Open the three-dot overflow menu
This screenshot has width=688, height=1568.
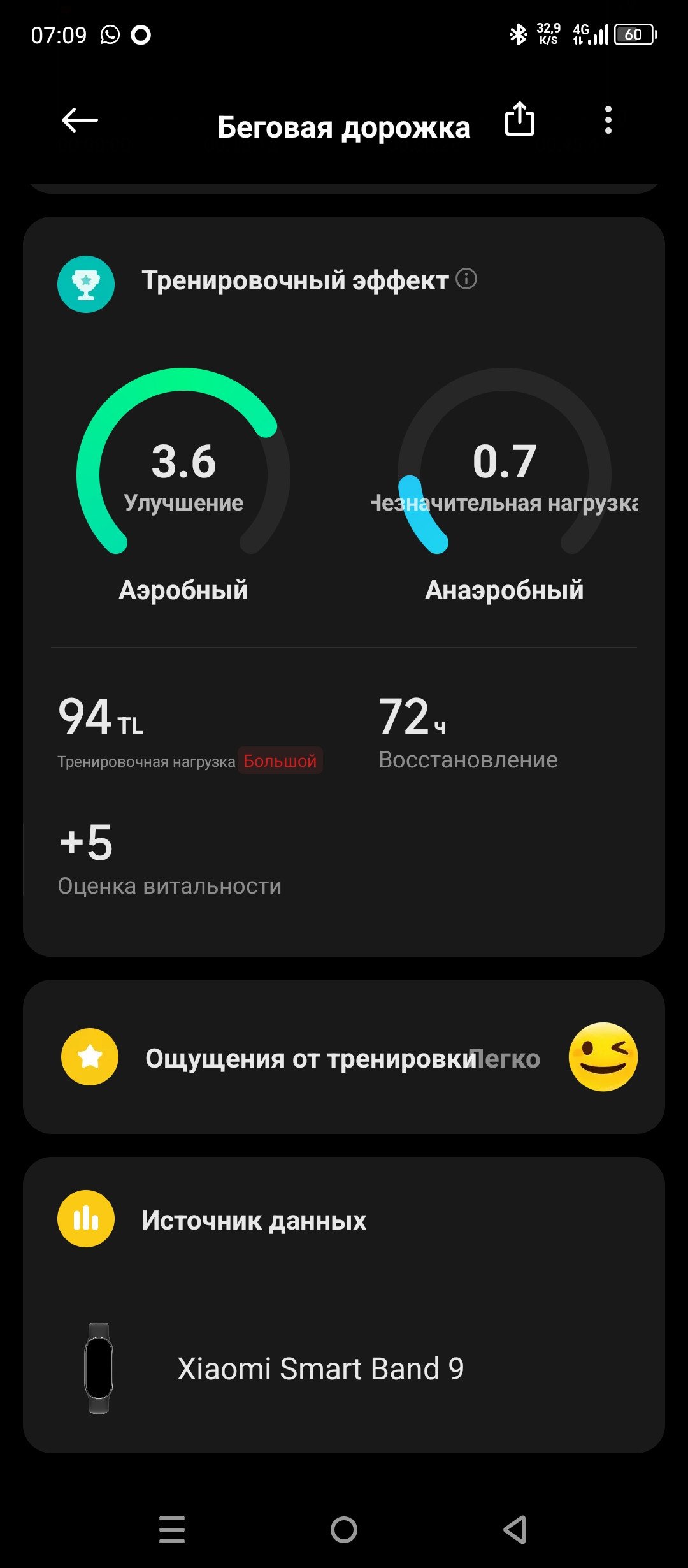pos(608,120)
